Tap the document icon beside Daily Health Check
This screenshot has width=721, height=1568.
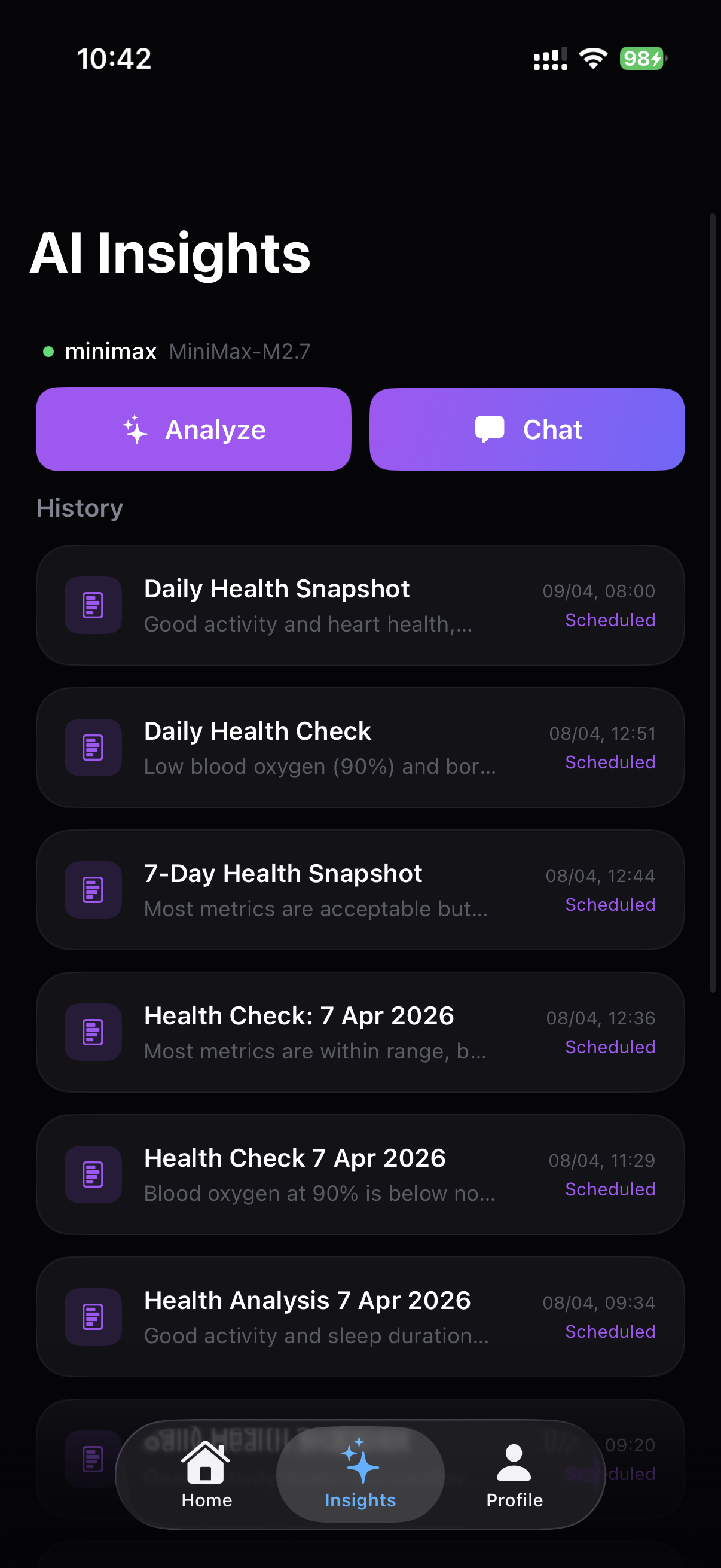pos(93,748)
